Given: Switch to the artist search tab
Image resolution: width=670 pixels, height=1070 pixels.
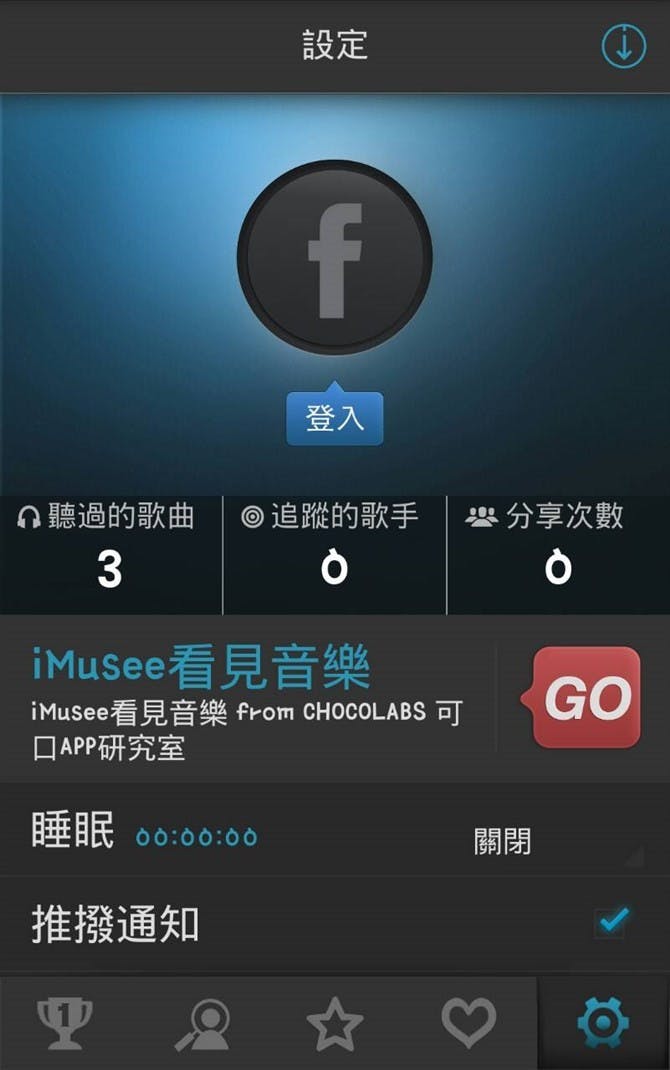Looking at the screenshot, I should point(202,1023).
